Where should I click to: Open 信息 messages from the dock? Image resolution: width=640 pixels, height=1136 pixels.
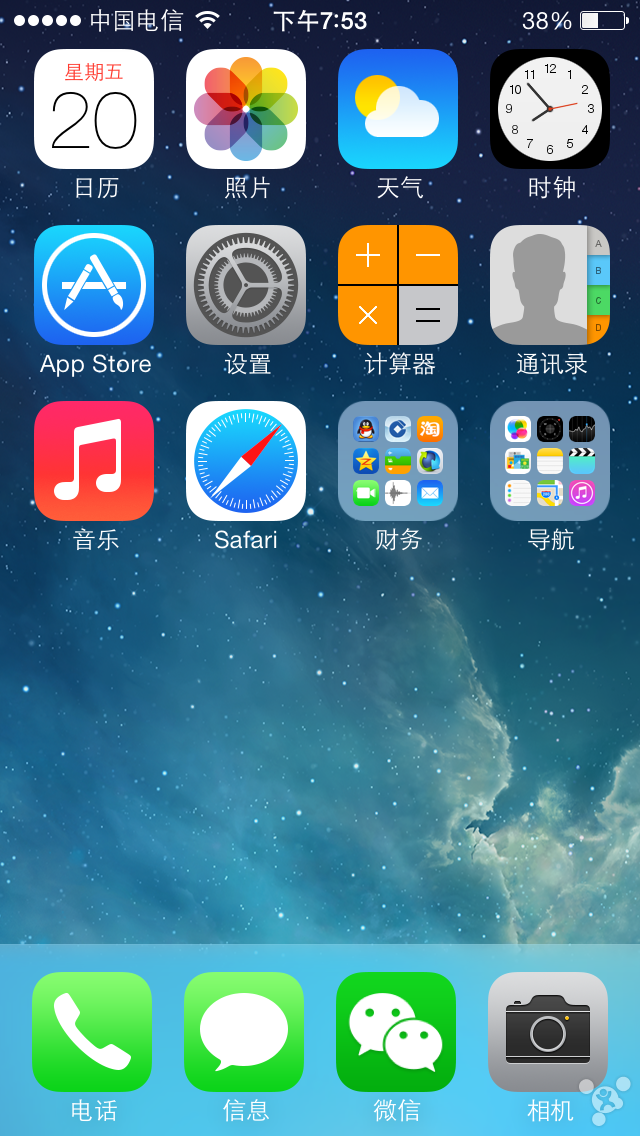click(244, 1031)
